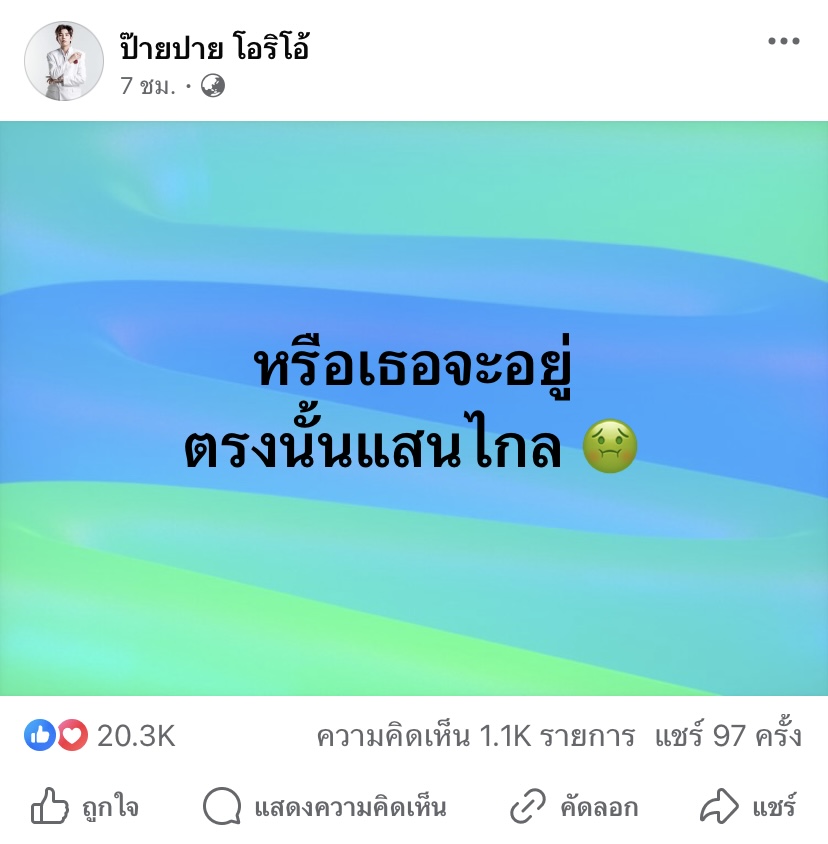
Task: Share the post with แชร์ button
Action: coord(747,807)
